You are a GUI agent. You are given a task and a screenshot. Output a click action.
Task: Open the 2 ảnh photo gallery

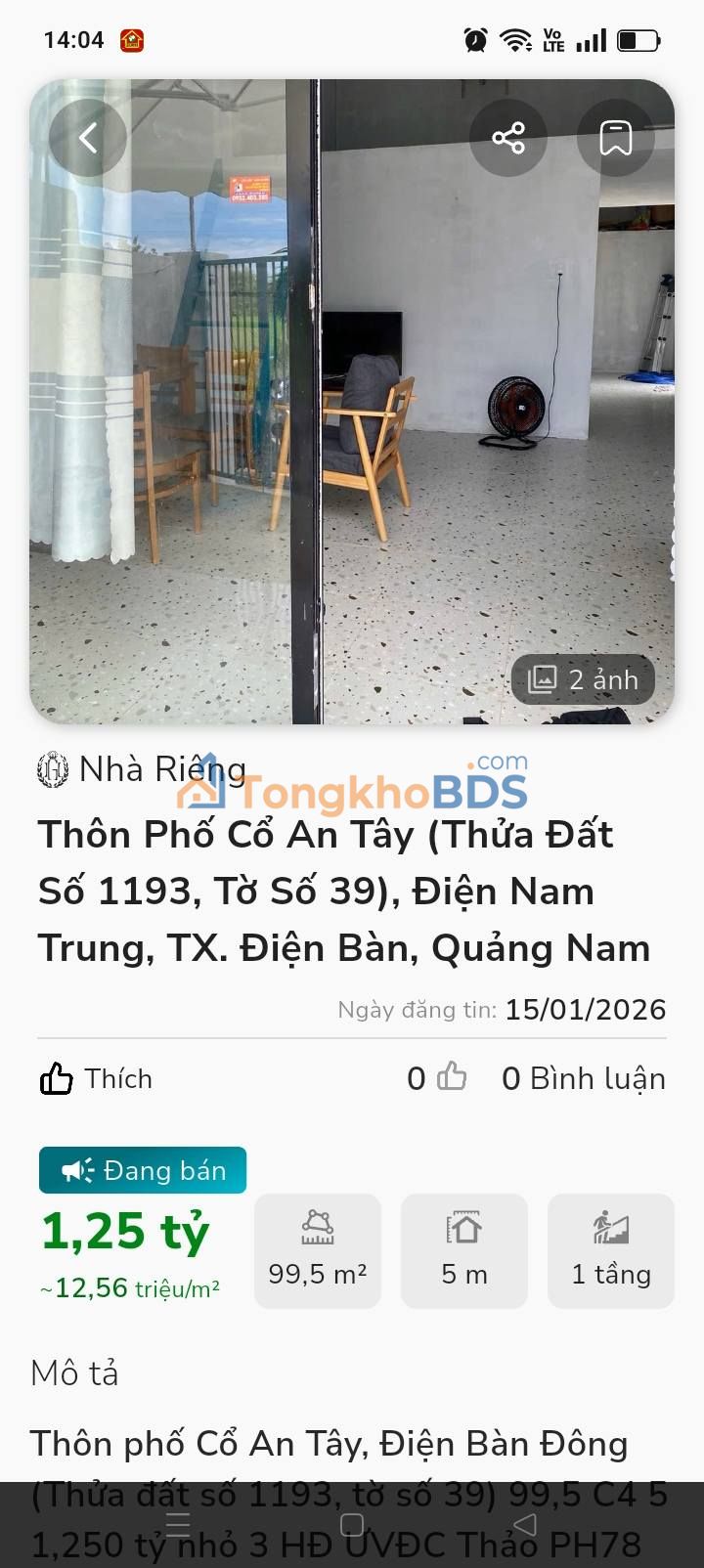tap(584, 679)
